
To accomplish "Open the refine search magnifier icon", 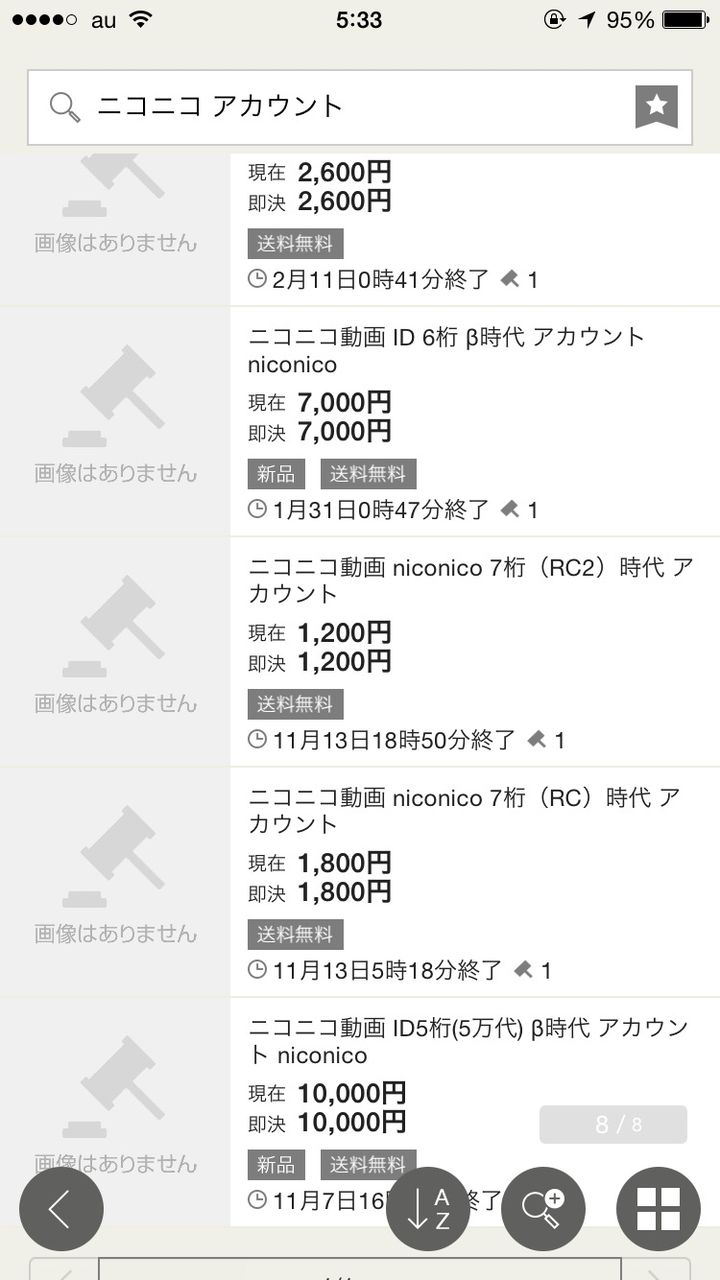I will [x=543, y=1208].
